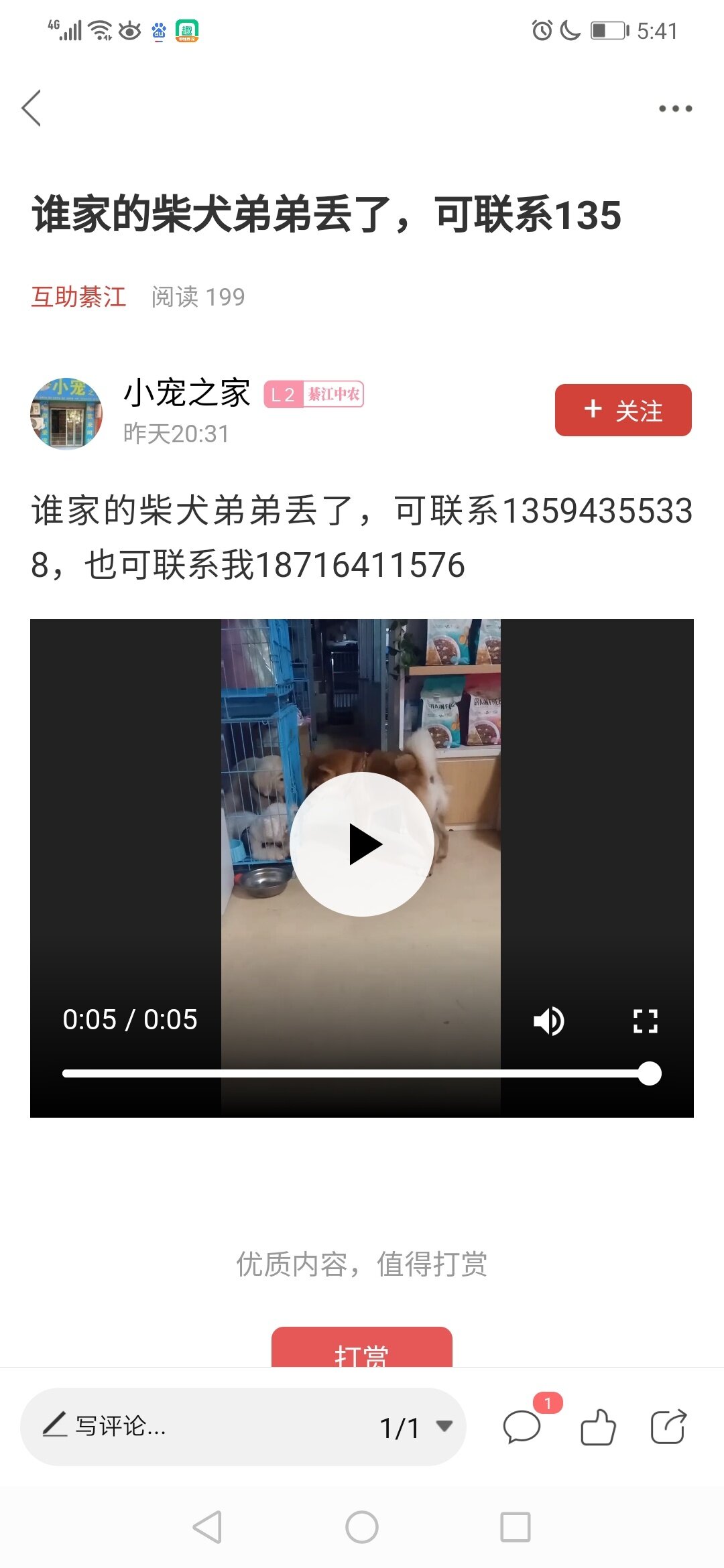The height and width of the screenshot is (1568, 724).
Task: Open the three-dot overflow menu
Action: point(675,109)
